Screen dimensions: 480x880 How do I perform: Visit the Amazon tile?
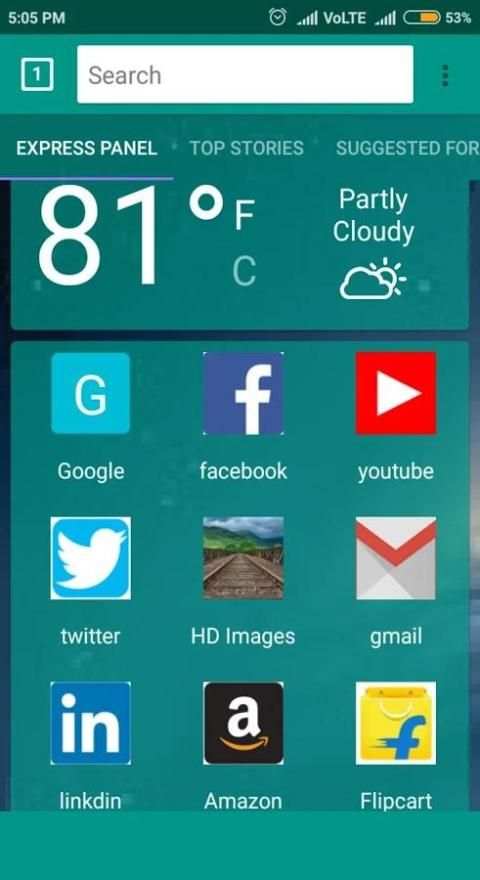coord(243,746)
